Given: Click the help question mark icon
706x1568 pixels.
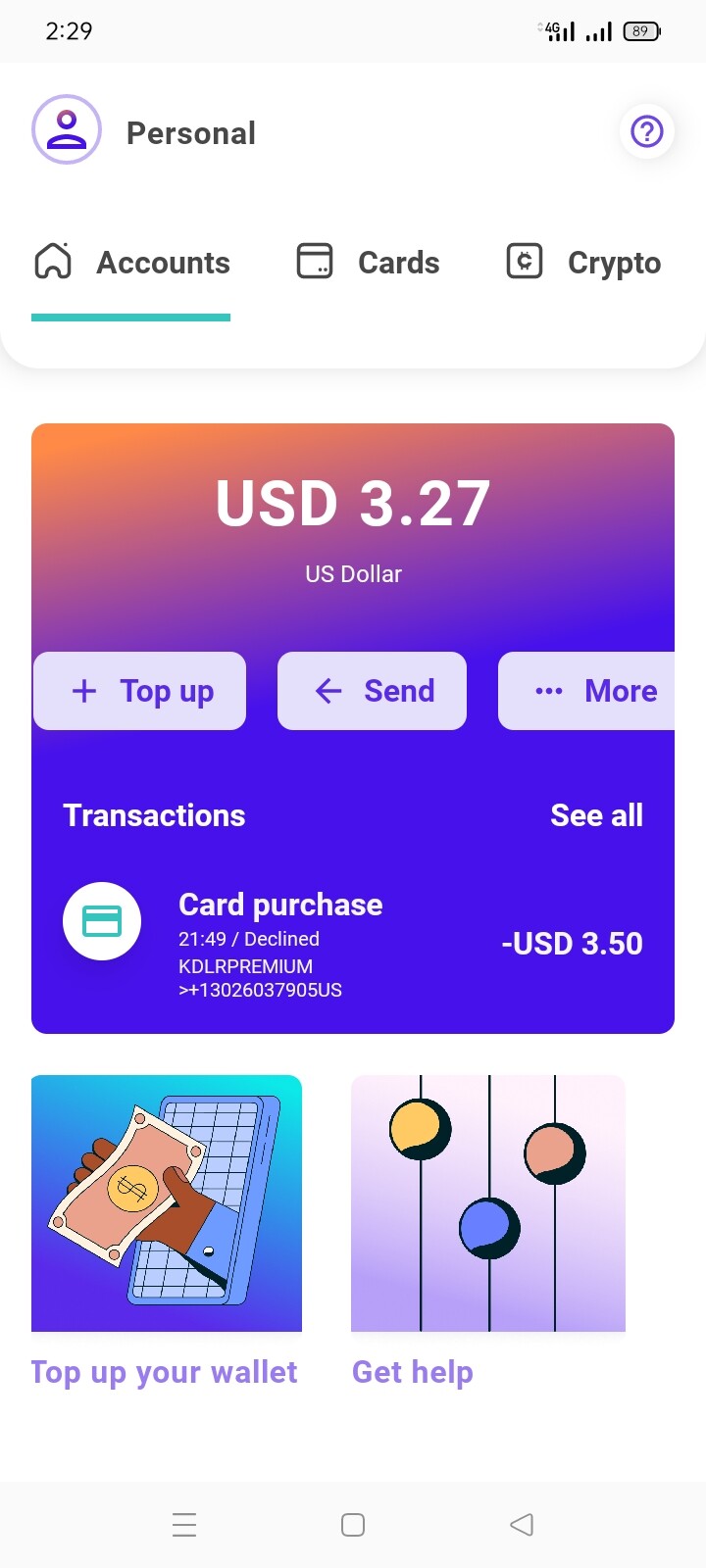Looking at the screenshot, I should [646, 130].
